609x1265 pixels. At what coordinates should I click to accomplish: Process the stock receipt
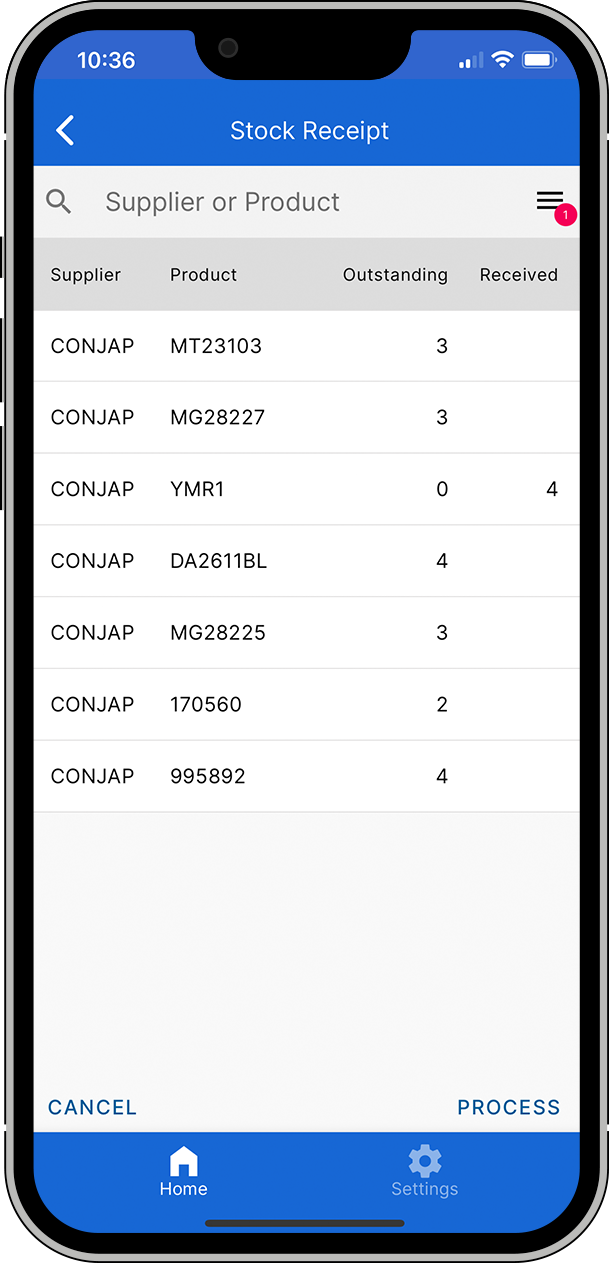[509, 1107]
